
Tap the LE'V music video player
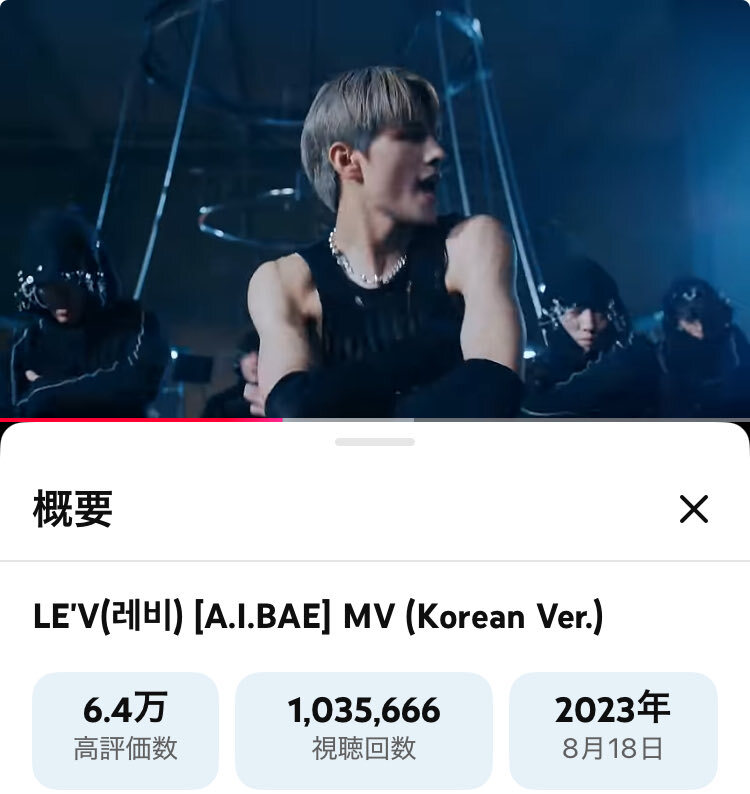(375, 208)
